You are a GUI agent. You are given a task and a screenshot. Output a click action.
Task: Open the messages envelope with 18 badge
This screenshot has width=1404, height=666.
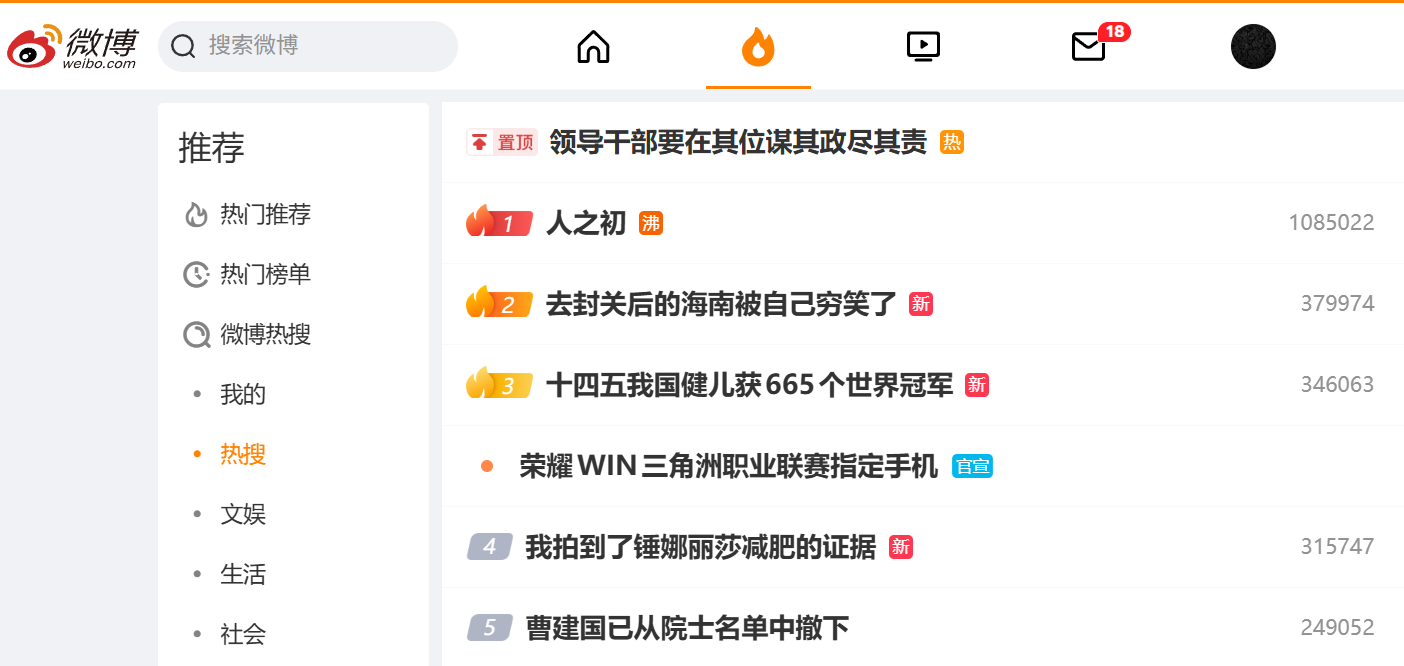pyautogui.click(x=1088, y=46)
